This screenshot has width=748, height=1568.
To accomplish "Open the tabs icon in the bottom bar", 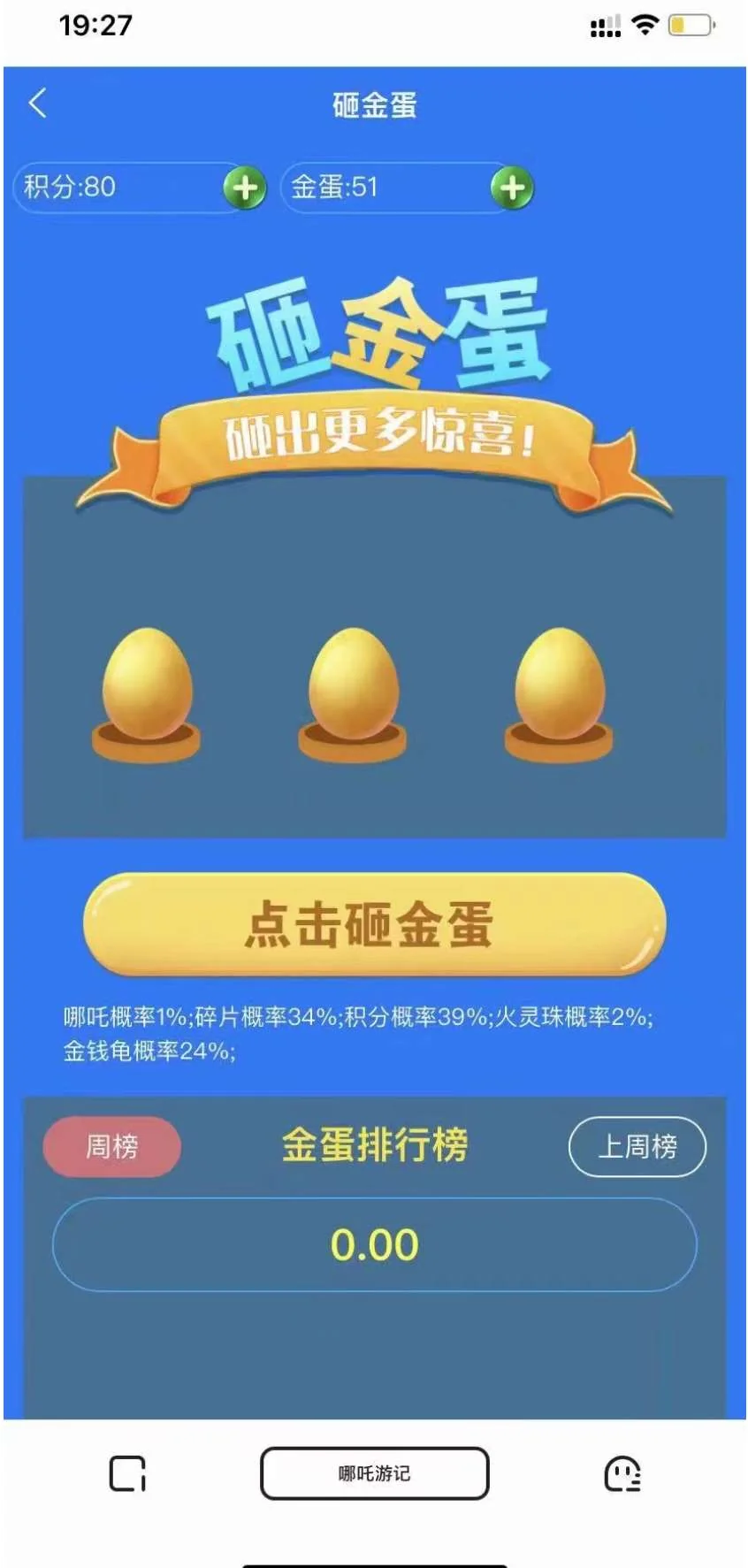I will 127,1473.
